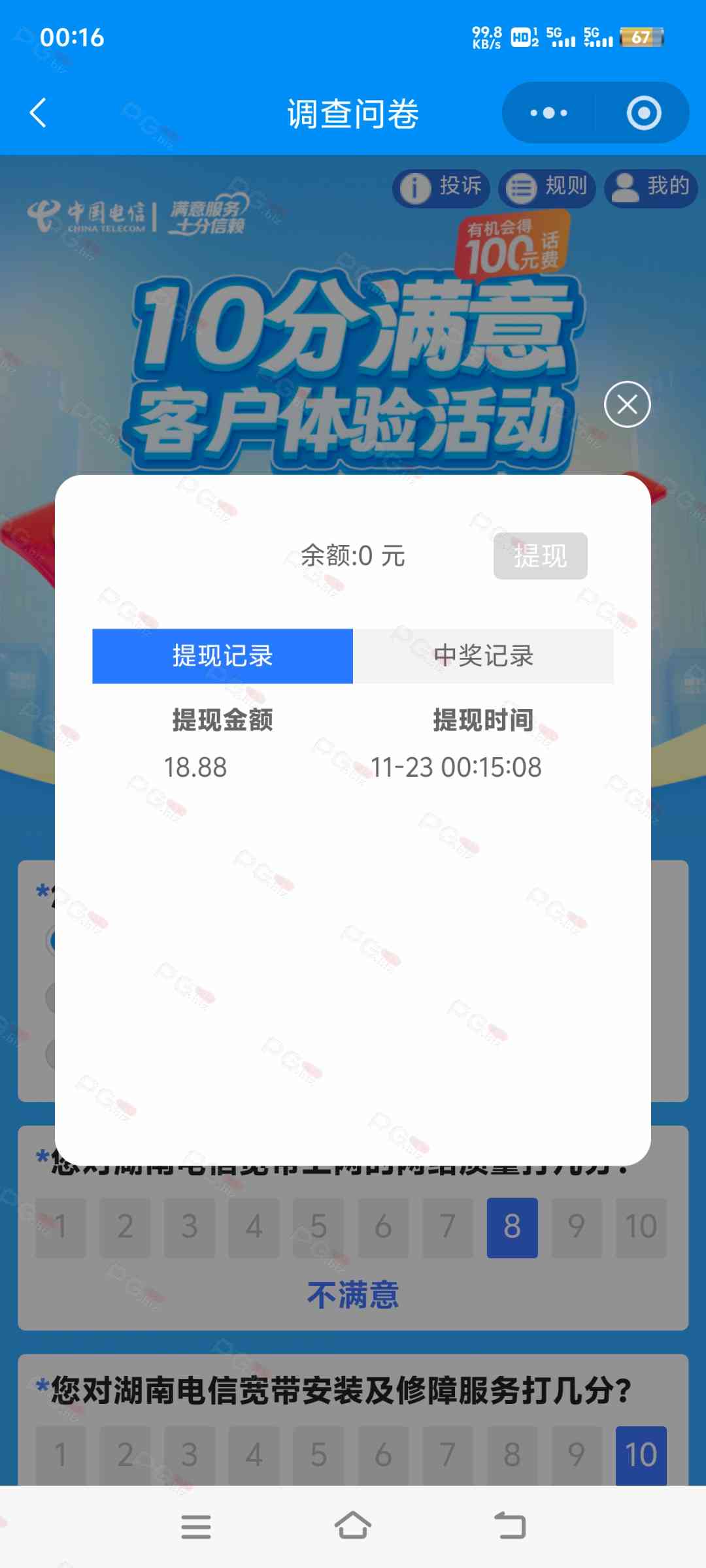Viewport: 706px width, 1568px height.
Task: Go back from the 调查问卷 page
Action: point(39,113)
